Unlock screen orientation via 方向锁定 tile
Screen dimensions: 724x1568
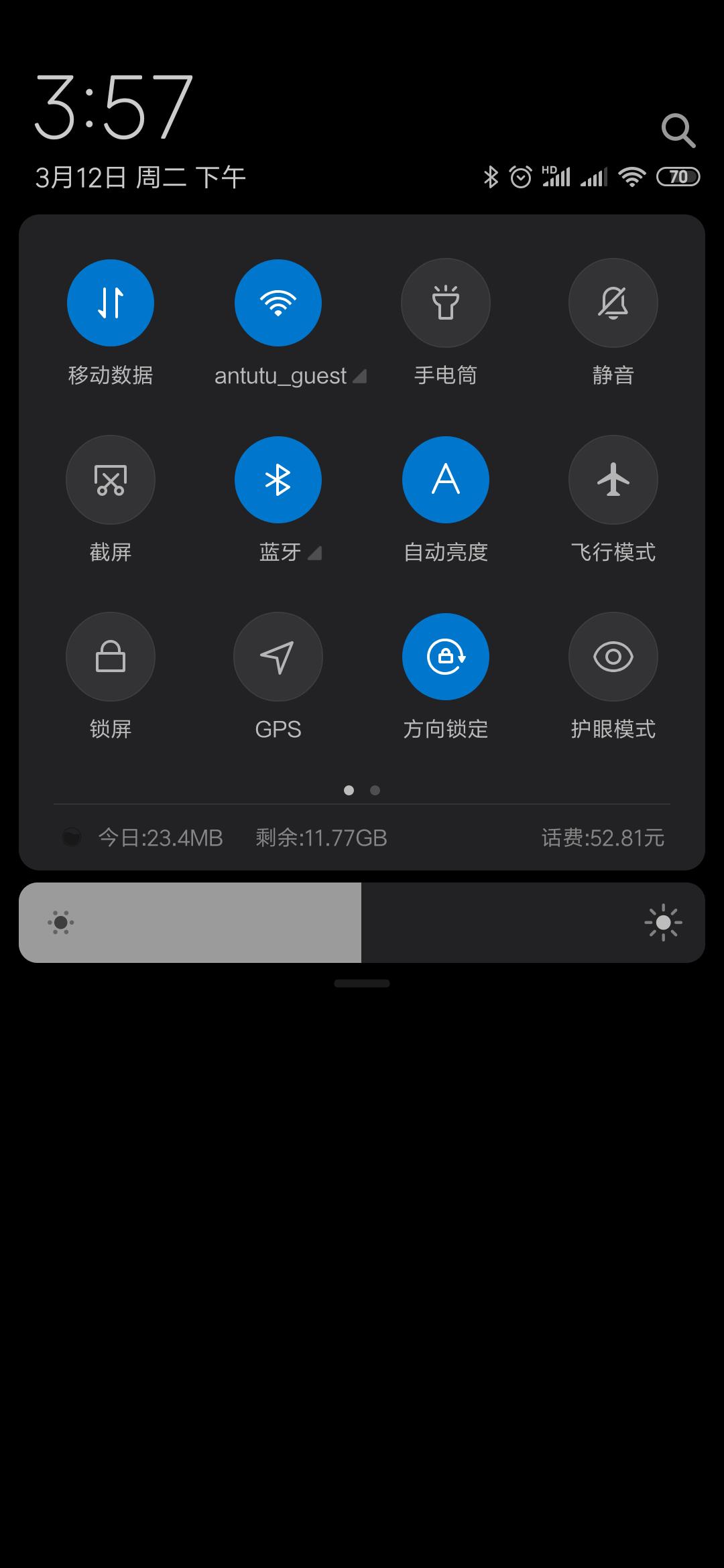(446, 657)
